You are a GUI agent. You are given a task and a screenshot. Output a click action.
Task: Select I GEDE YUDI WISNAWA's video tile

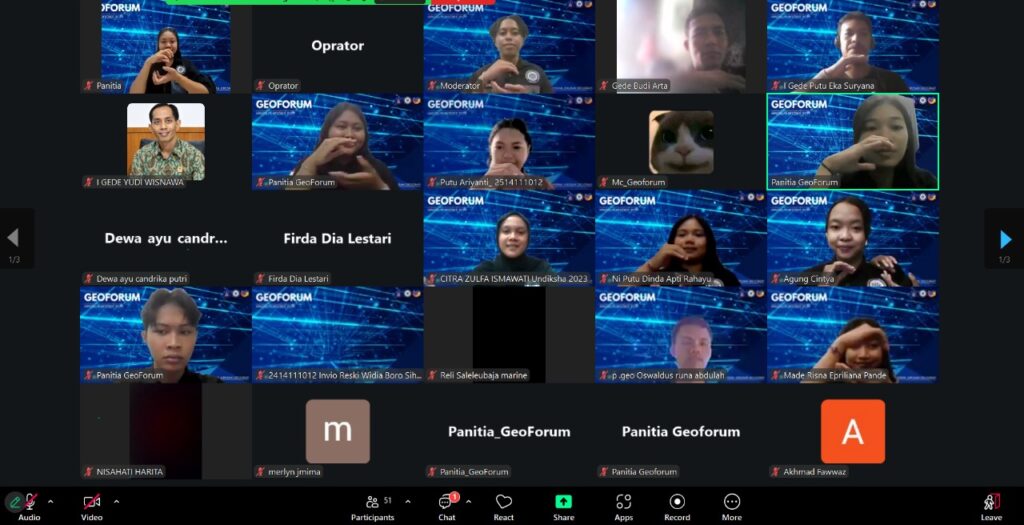166,141
